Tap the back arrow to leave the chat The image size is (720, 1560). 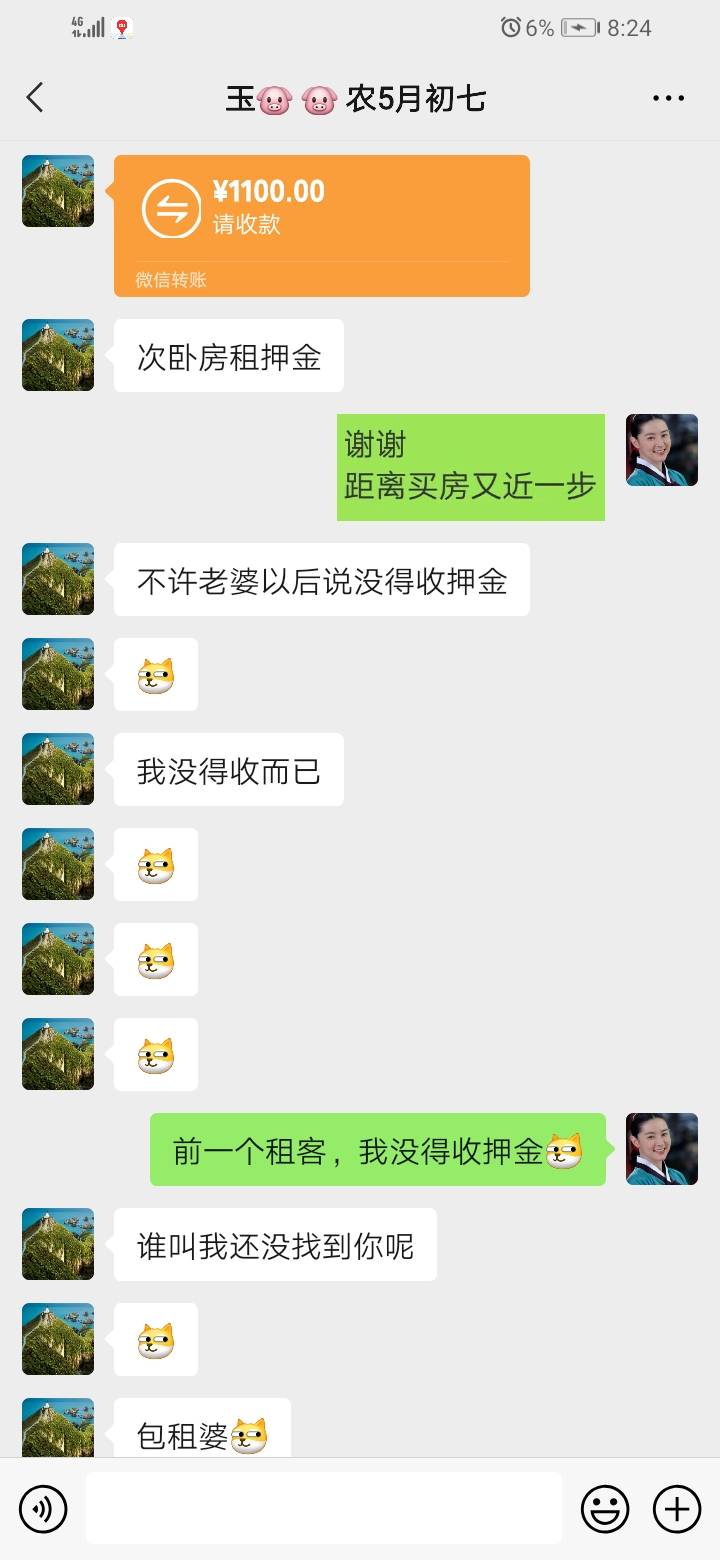36,97
